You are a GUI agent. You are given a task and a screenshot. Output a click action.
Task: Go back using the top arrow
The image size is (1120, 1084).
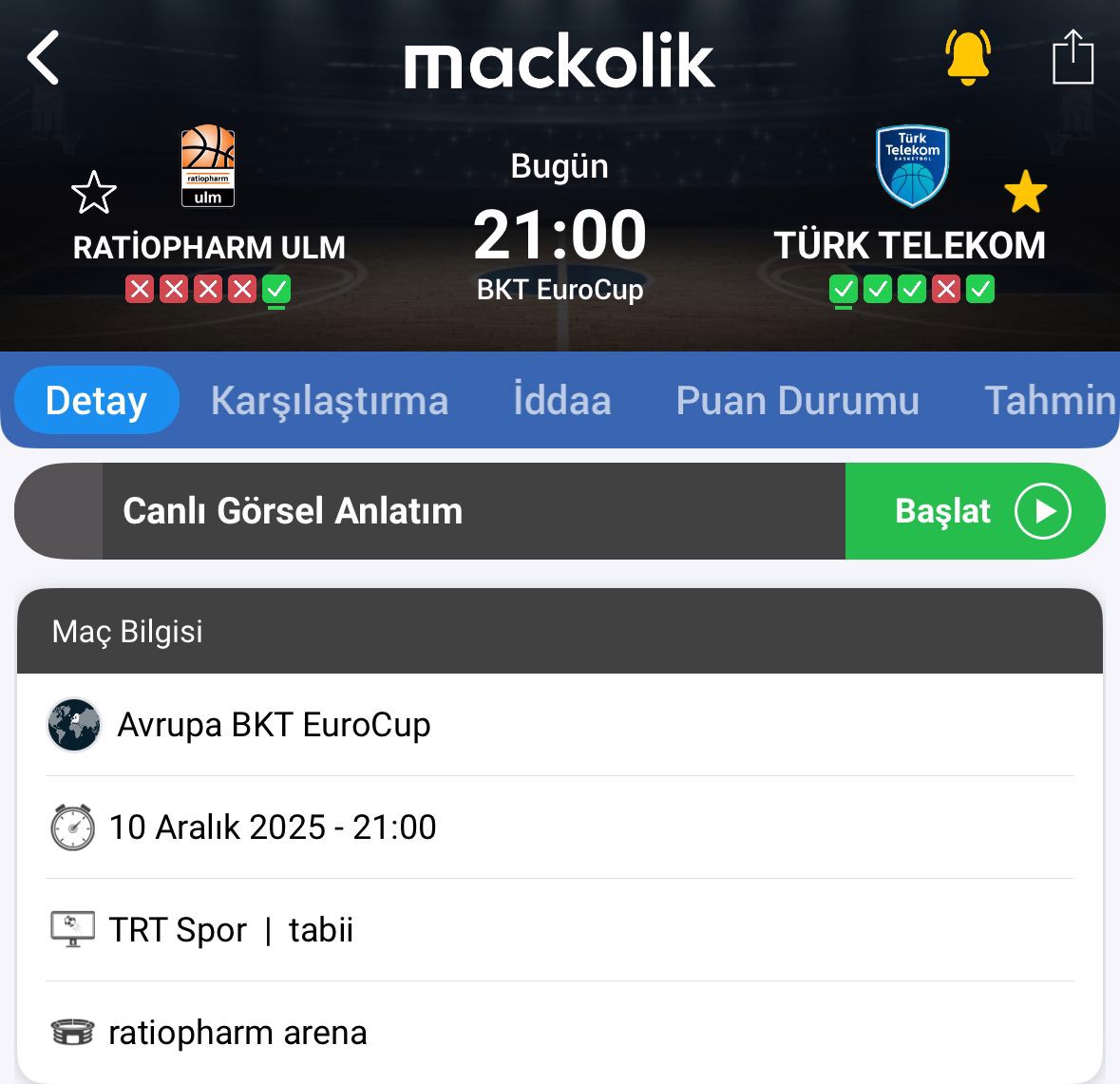(44, 58)
